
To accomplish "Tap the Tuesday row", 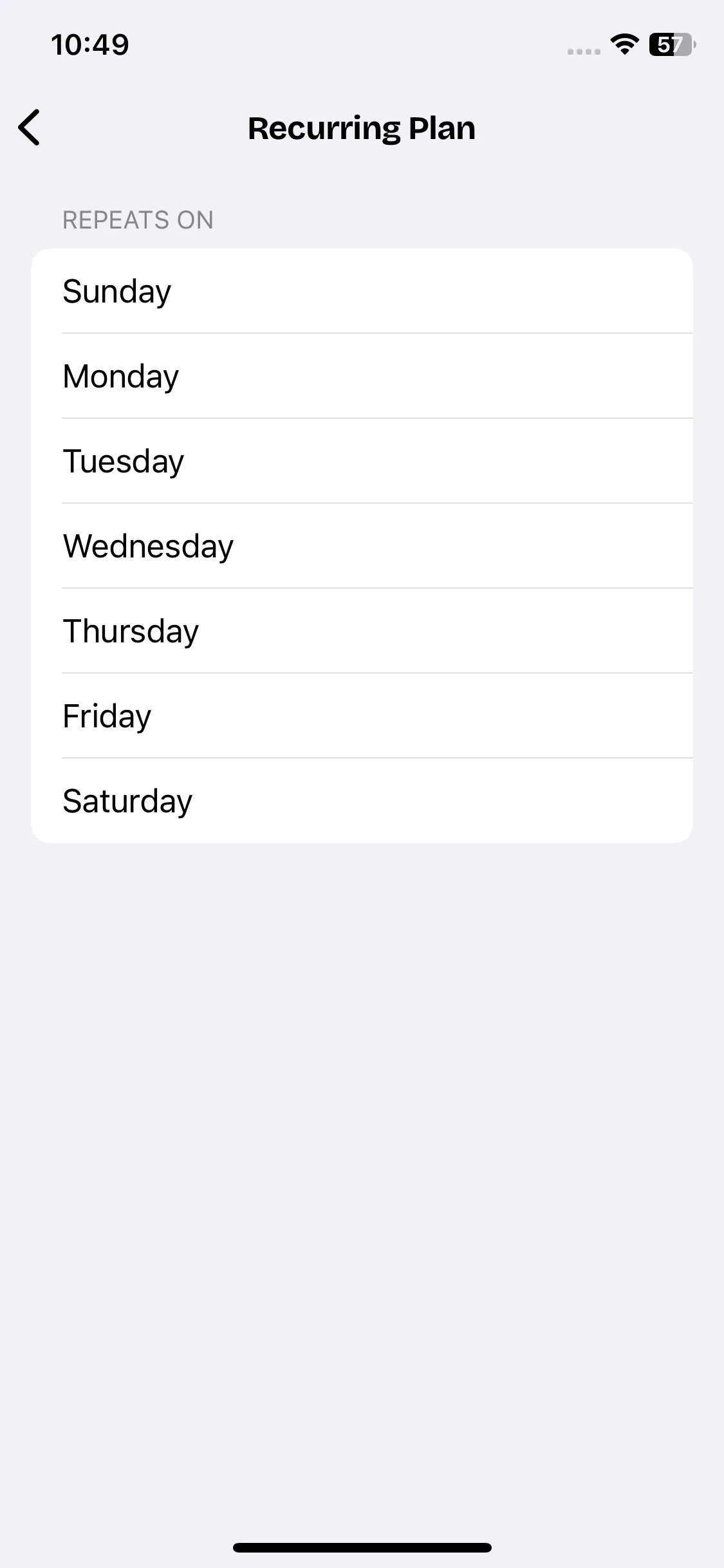I will (x=362, y=461).
